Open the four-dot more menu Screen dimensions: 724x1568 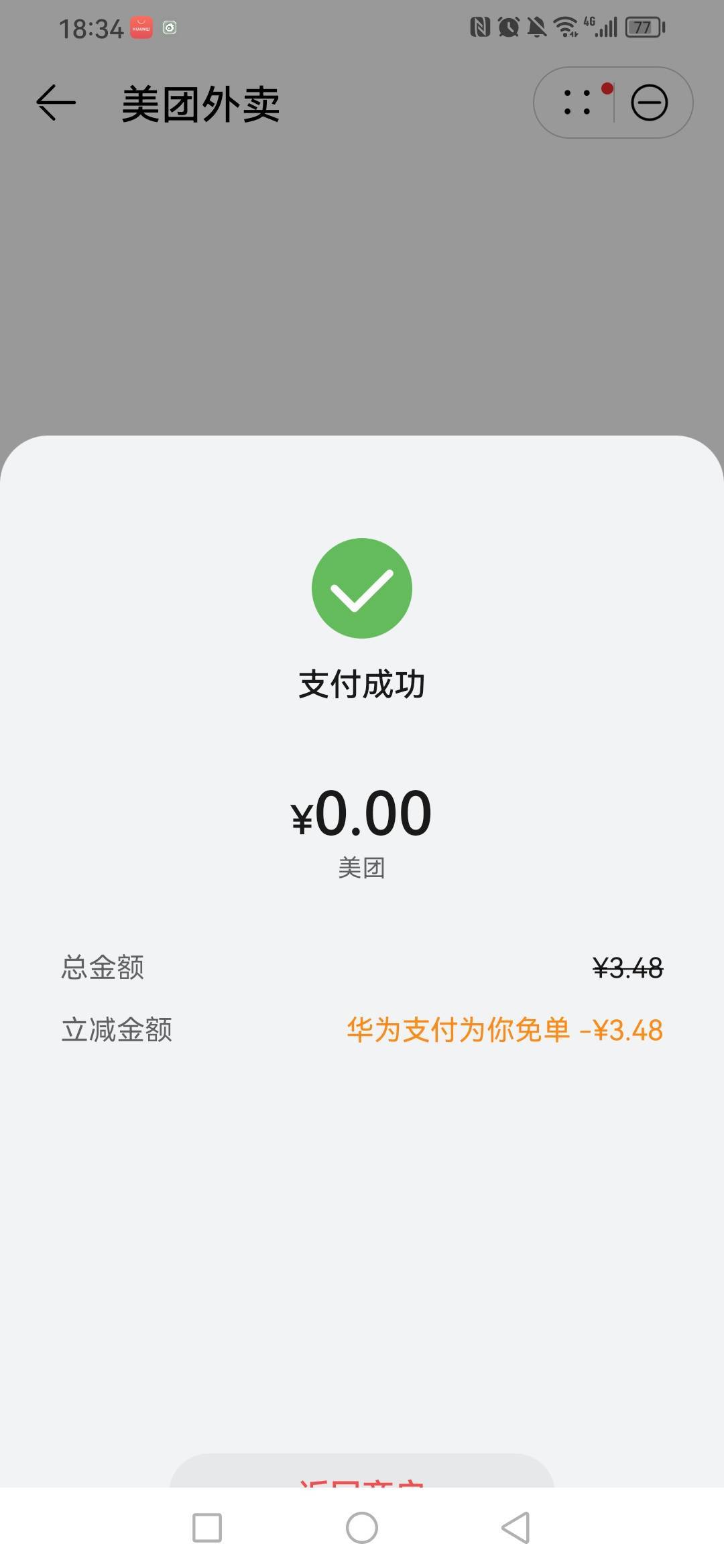pyautogui.click(x=577, y=103)
